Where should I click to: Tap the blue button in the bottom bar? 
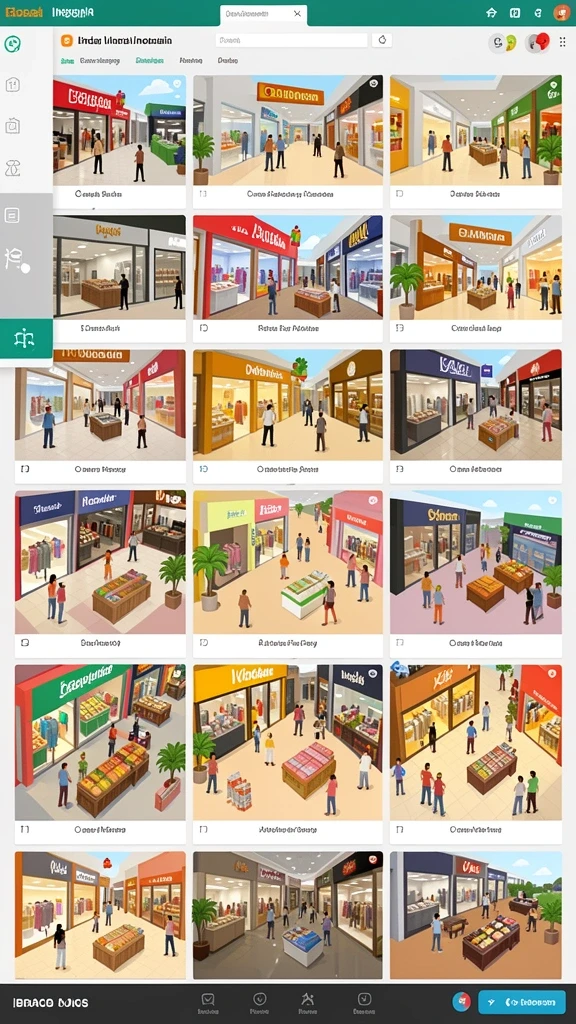pos(522,1001)
